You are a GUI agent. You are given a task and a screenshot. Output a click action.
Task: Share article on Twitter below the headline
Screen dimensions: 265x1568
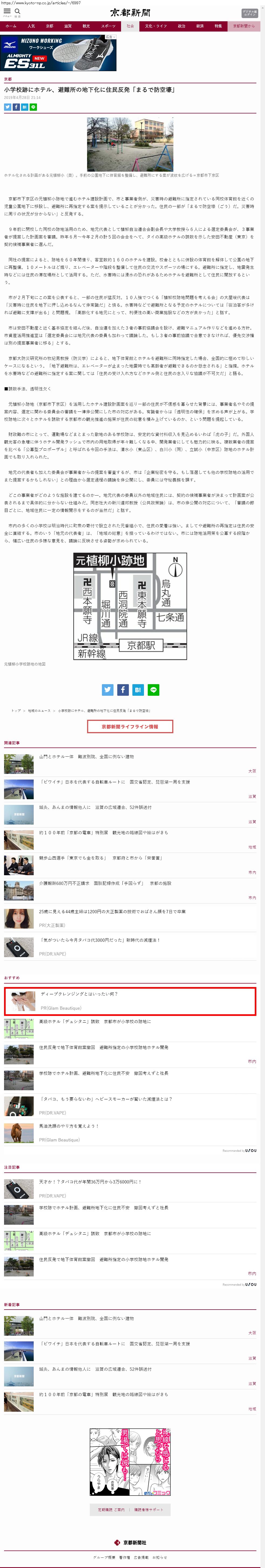(8, 107)
